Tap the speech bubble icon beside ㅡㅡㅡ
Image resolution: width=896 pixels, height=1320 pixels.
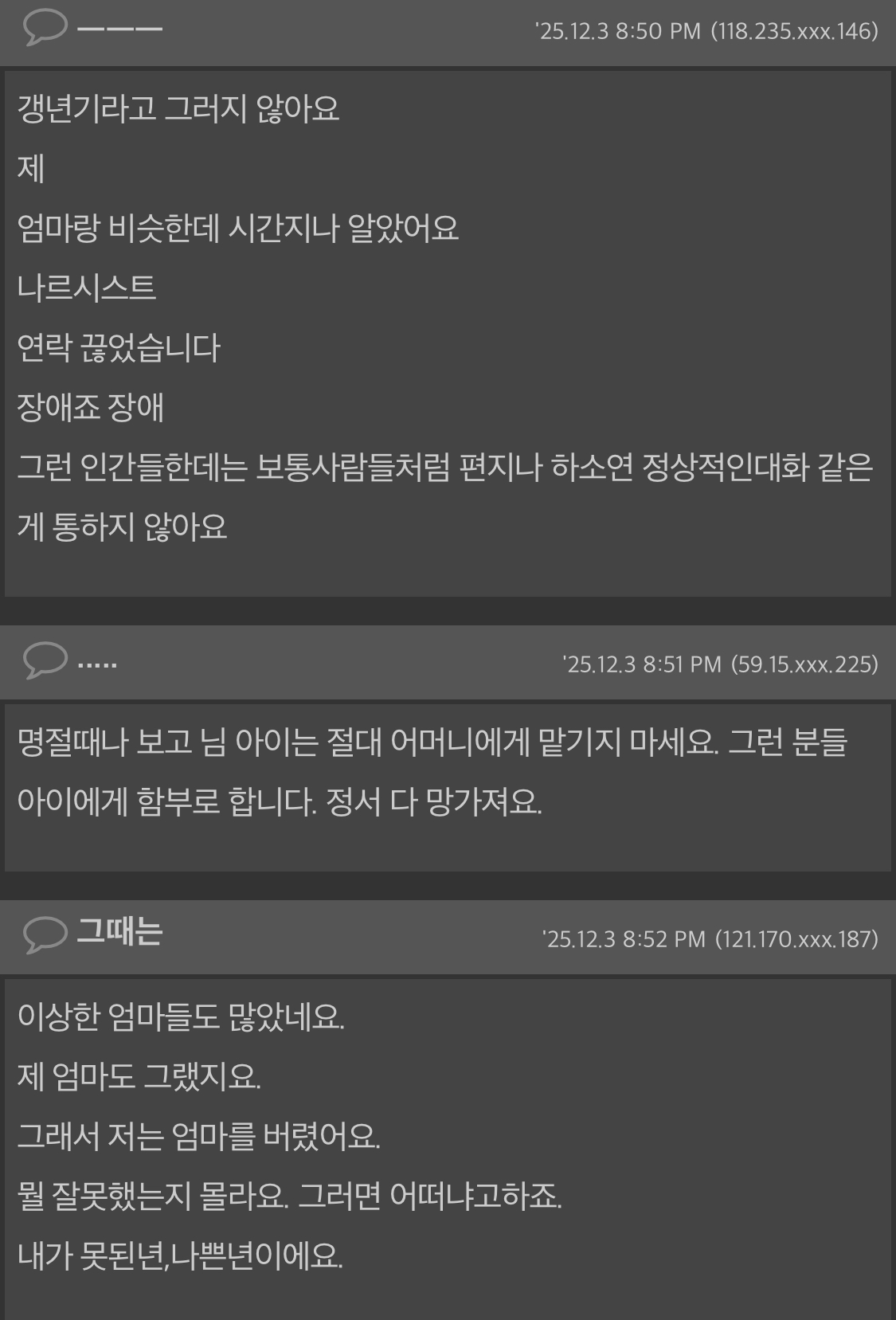coord(45,27)
